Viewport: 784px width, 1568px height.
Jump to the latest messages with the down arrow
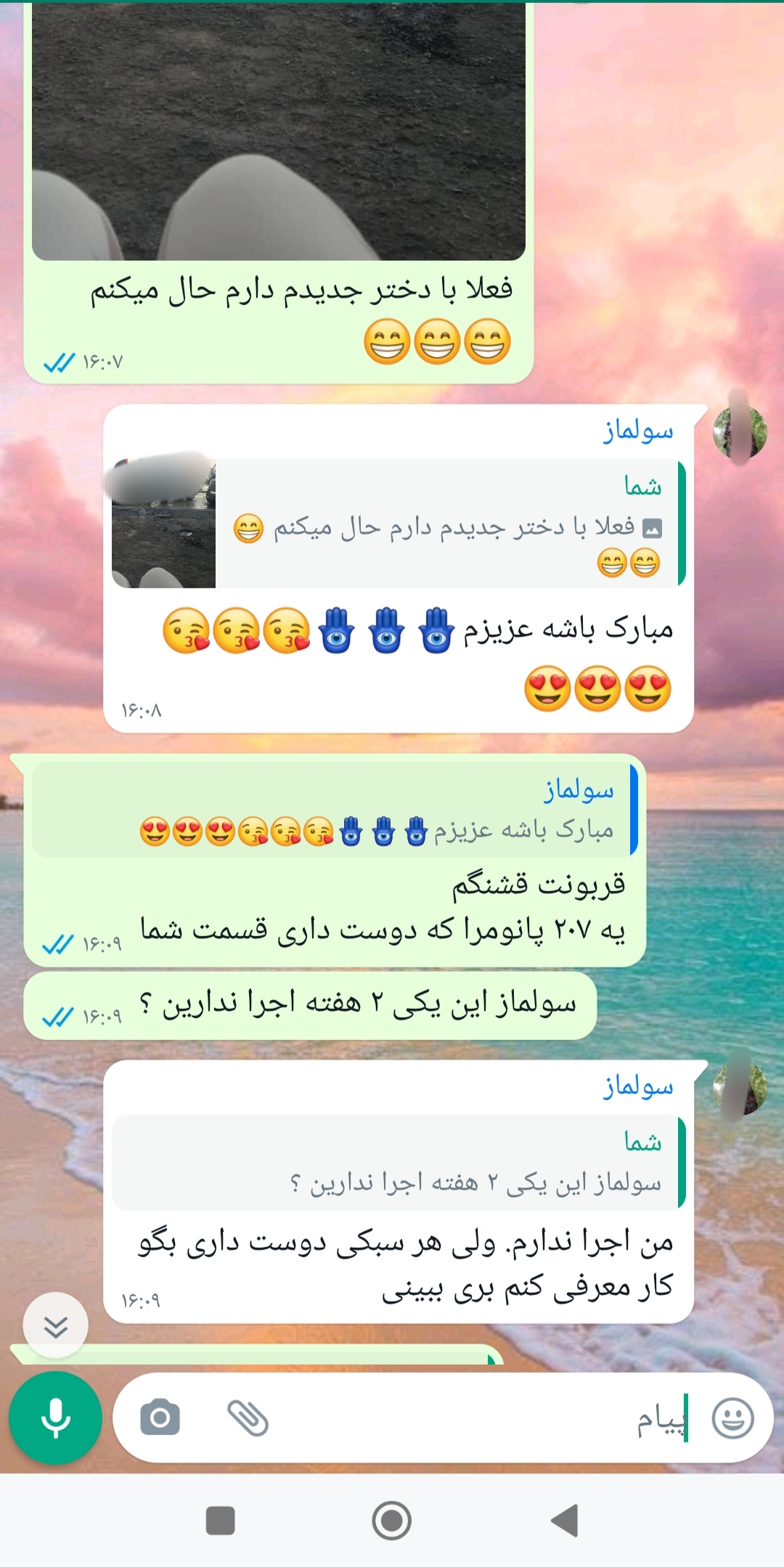point(56,1325)
